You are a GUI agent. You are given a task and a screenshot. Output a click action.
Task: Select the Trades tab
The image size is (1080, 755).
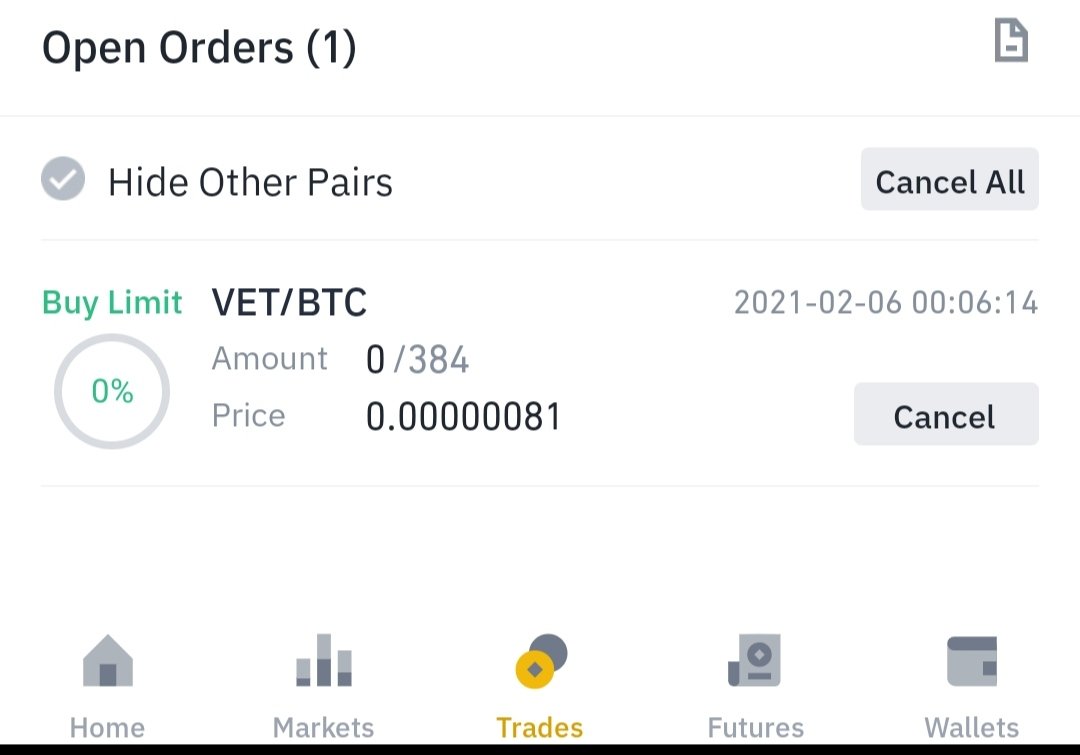(x=540, y=685)
